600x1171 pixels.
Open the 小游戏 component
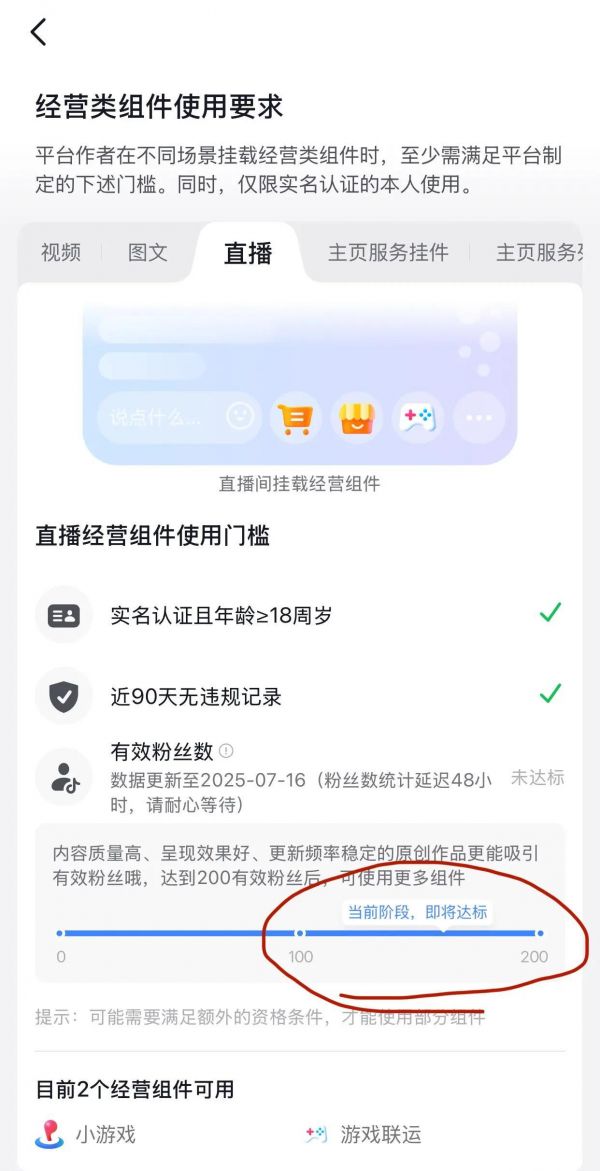(x=86, y=1134)
